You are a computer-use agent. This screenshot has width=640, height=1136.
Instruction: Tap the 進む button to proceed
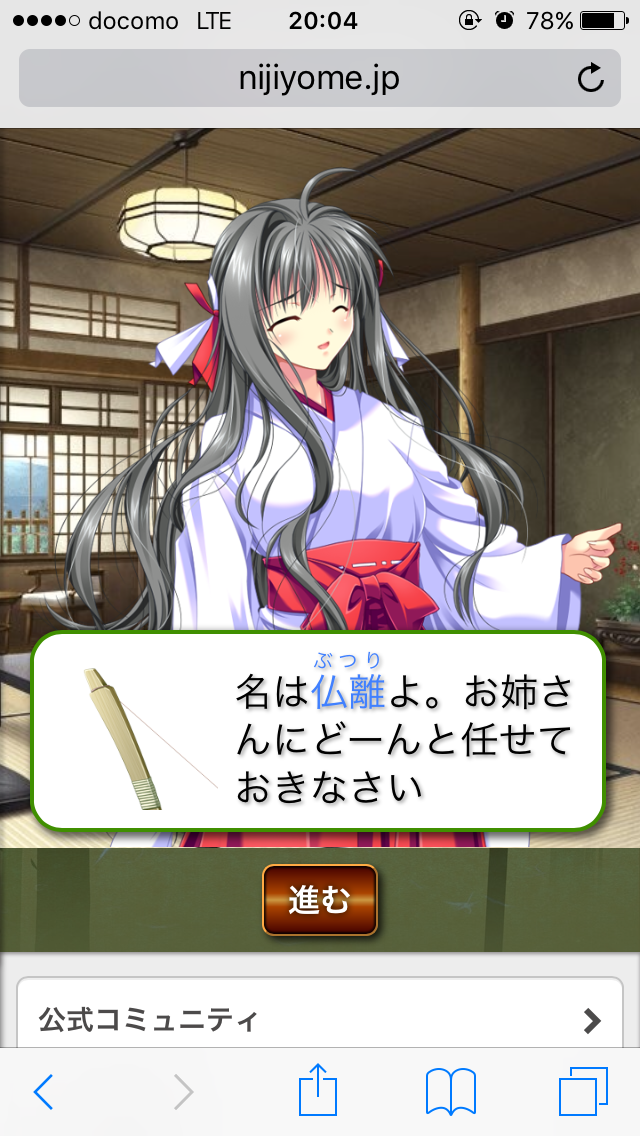(x=319, y=900)
